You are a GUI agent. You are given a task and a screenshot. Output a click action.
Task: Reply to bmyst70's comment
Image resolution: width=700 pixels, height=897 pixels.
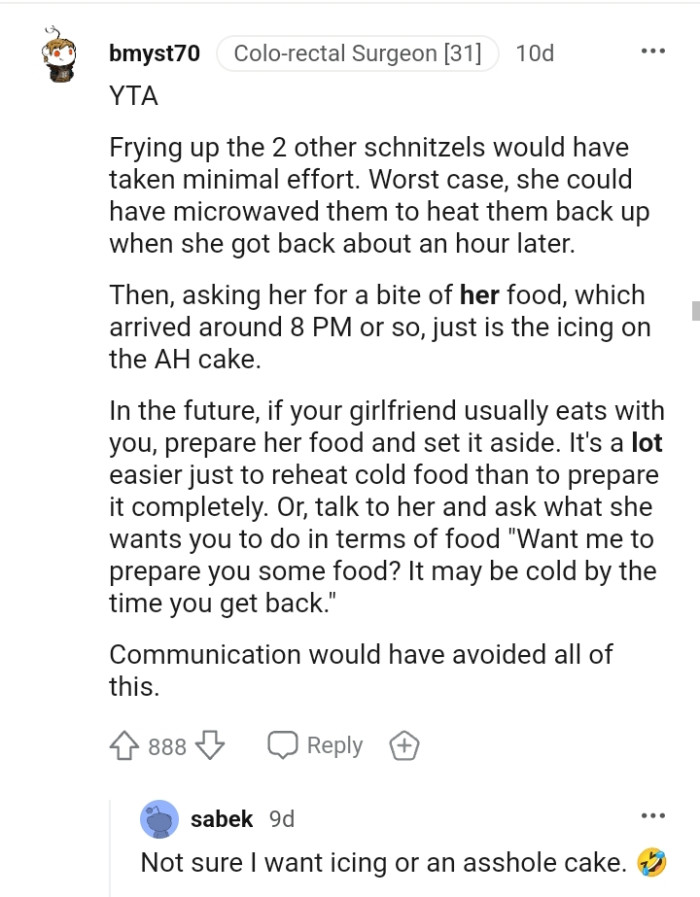pyautogui.click(x=315, y=746)
